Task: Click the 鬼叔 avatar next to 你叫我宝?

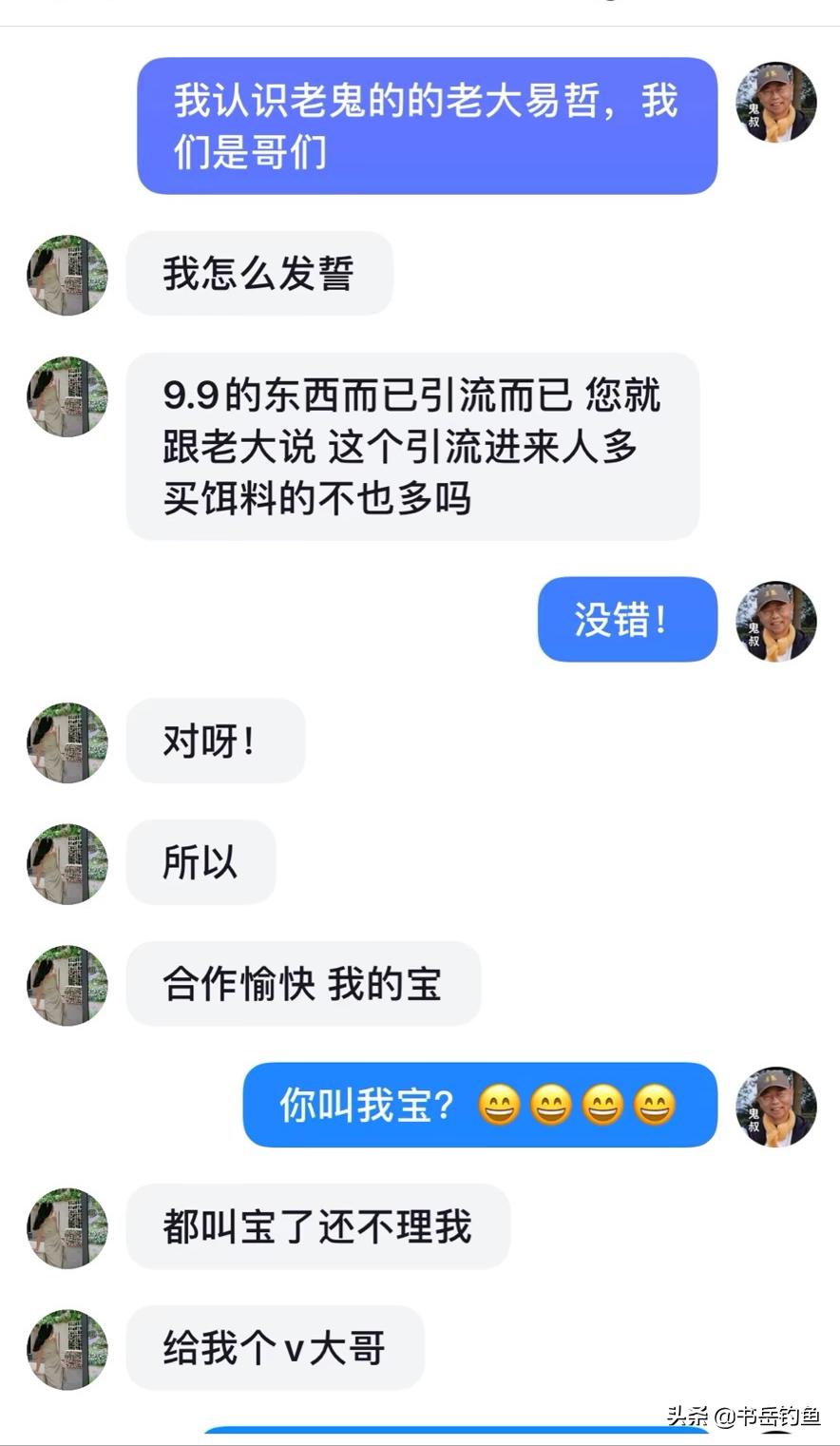Action: (x=776, y=1106)
